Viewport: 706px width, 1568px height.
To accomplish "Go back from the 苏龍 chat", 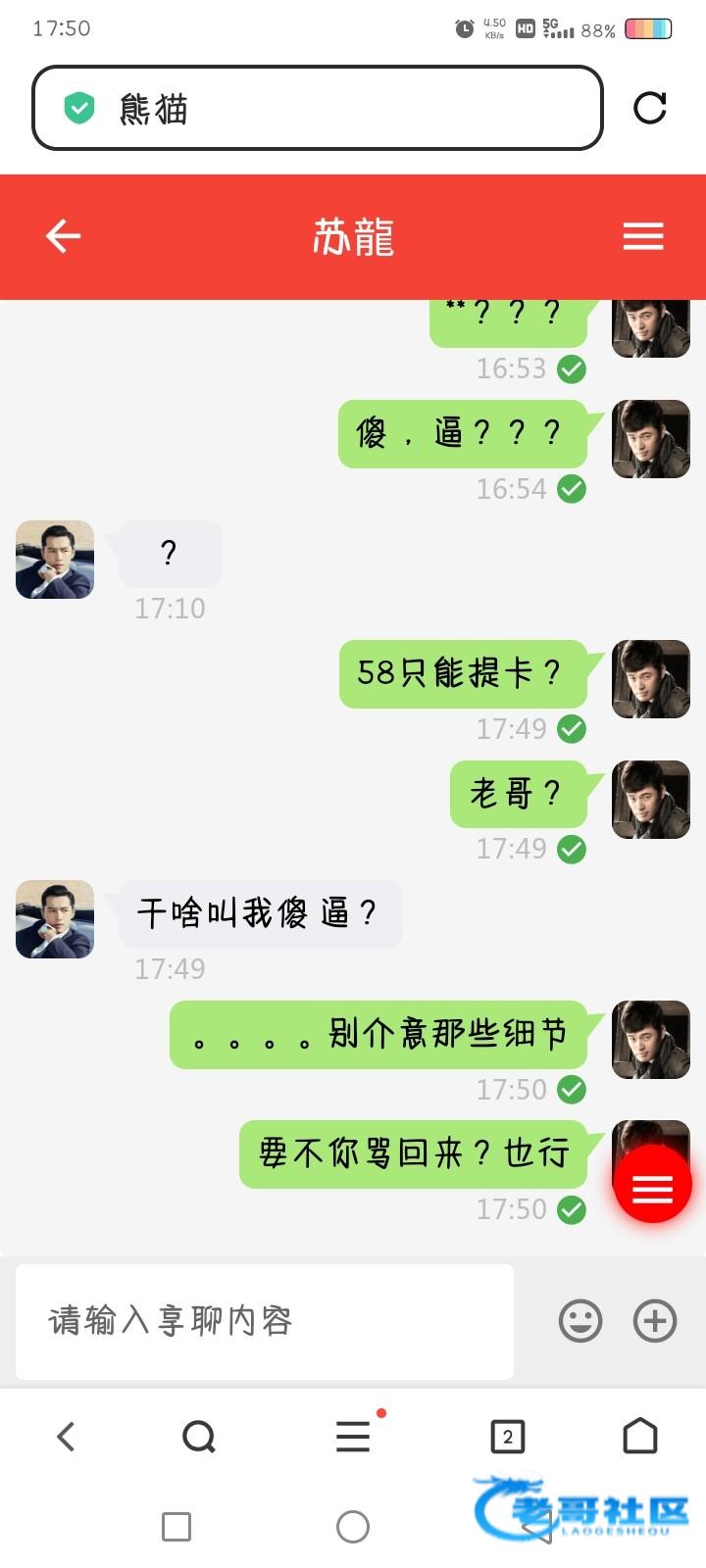I will click(x=64, y=236).
